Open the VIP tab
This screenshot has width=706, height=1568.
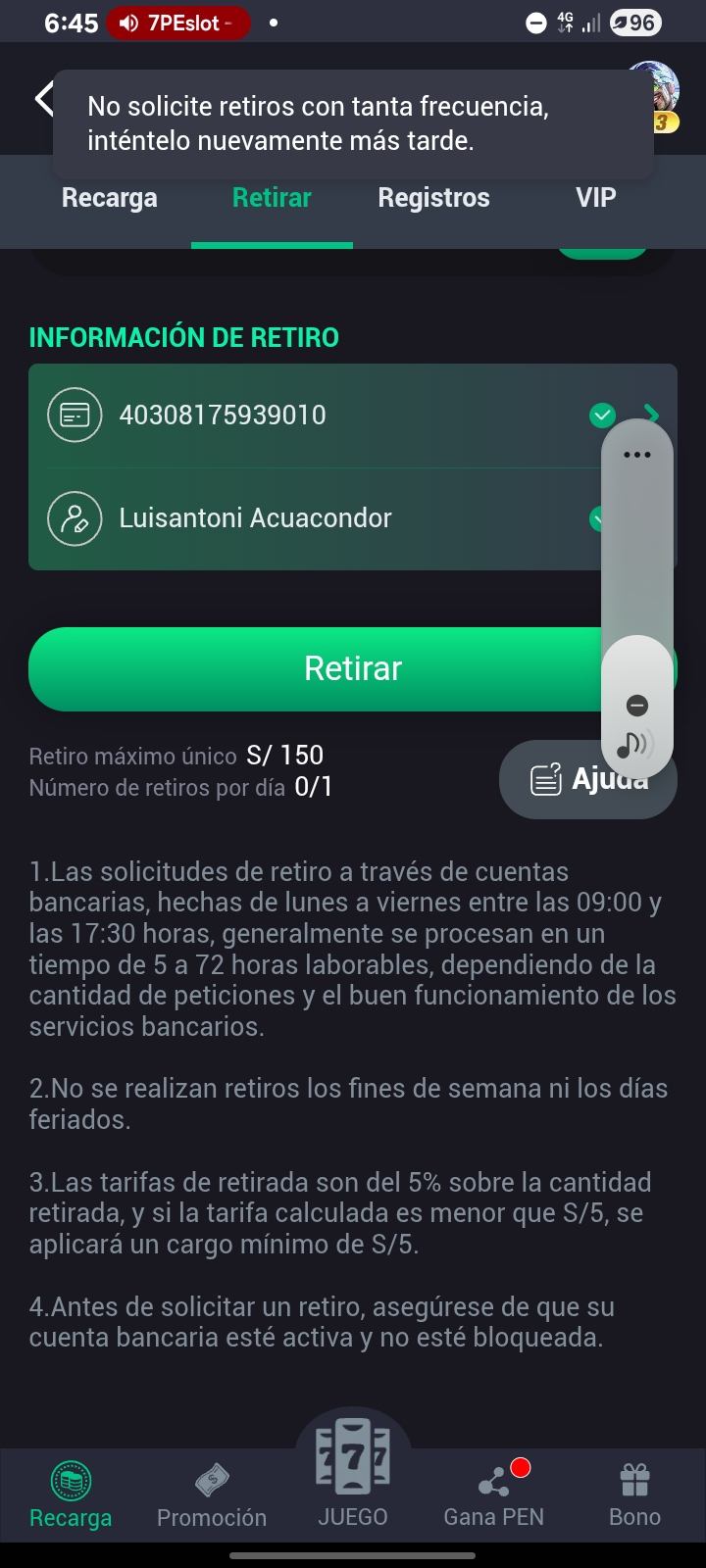pos(594,198)
